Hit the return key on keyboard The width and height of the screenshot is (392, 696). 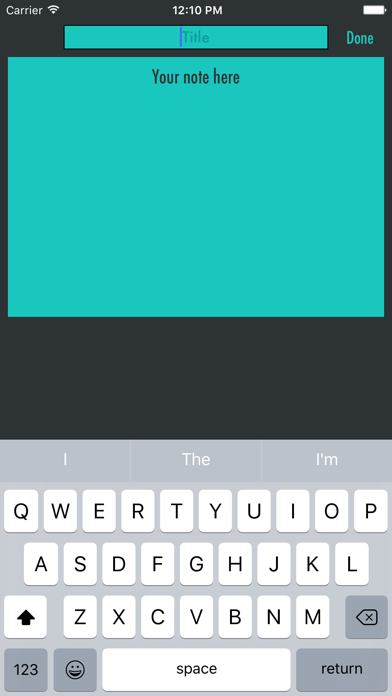342,669
